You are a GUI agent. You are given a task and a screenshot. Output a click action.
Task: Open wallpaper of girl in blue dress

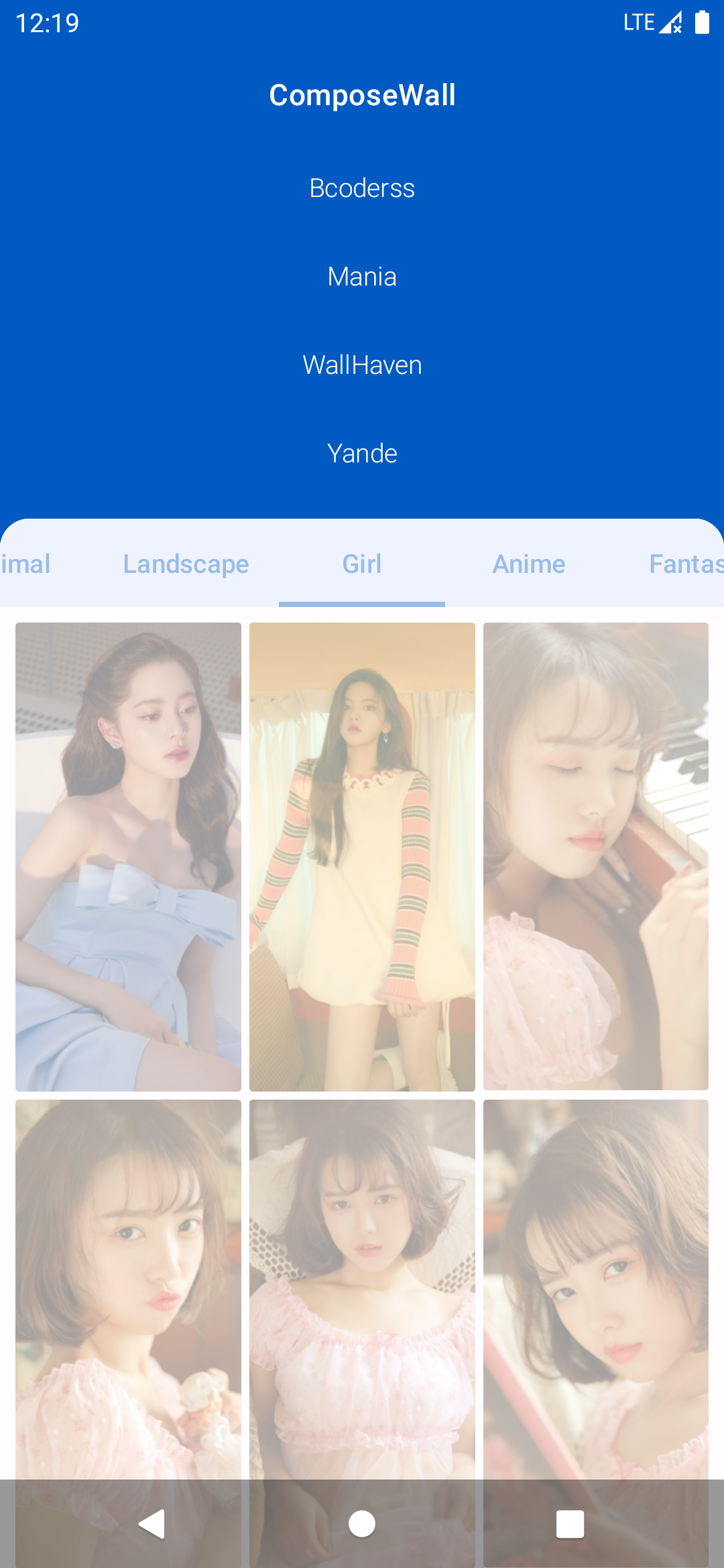point(128,856)
